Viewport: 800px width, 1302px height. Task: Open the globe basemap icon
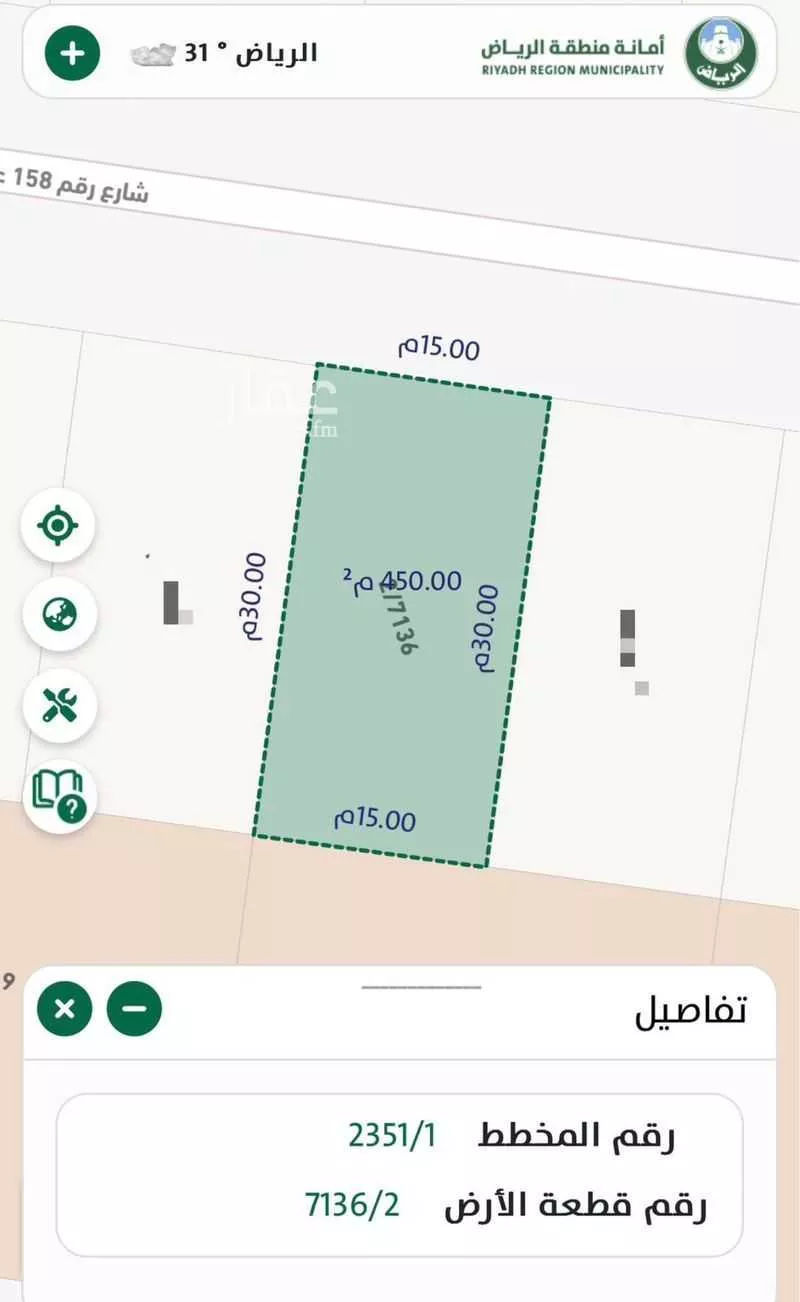tap(58, 613)
